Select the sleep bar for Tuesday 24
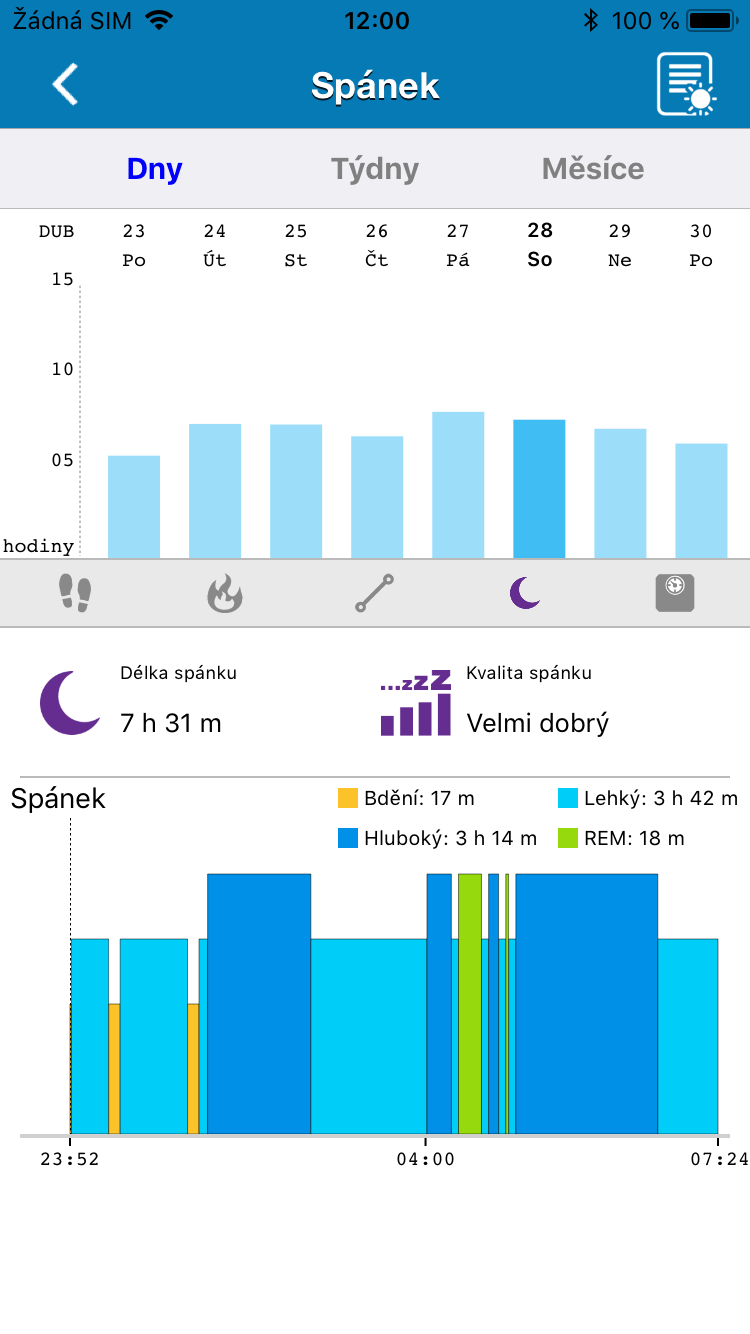The height and width of the screenshot is (1334, 750). click(x=215, y=491)
